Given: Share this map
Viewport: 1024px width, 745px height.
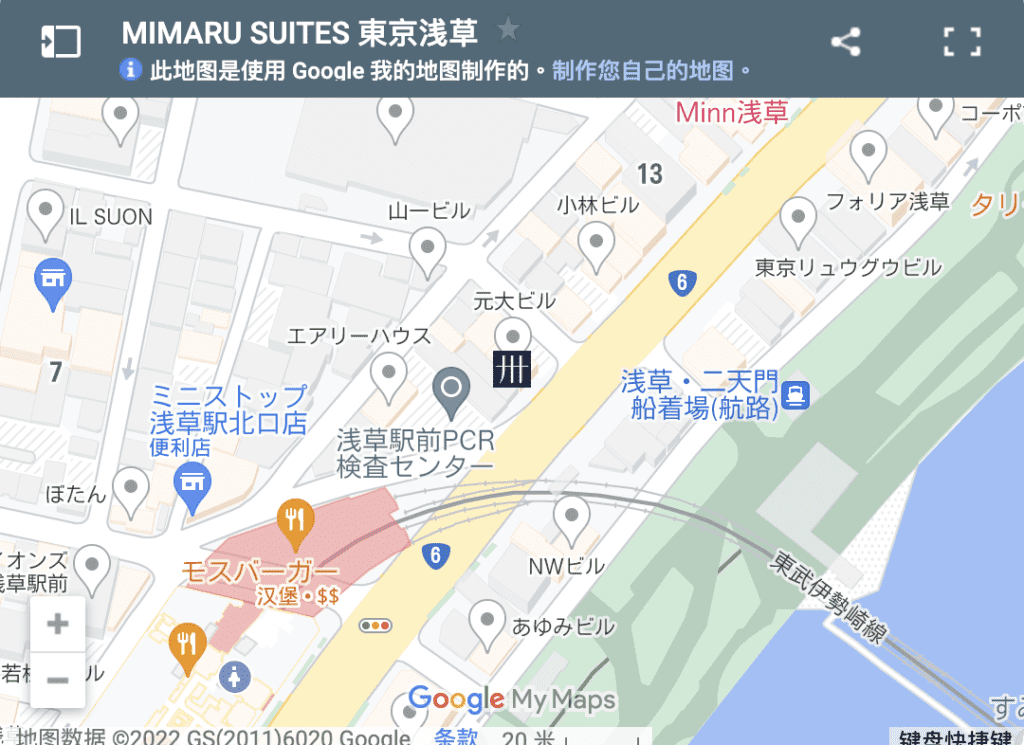Looking at the screenshot, I should (x=846, y=41).
